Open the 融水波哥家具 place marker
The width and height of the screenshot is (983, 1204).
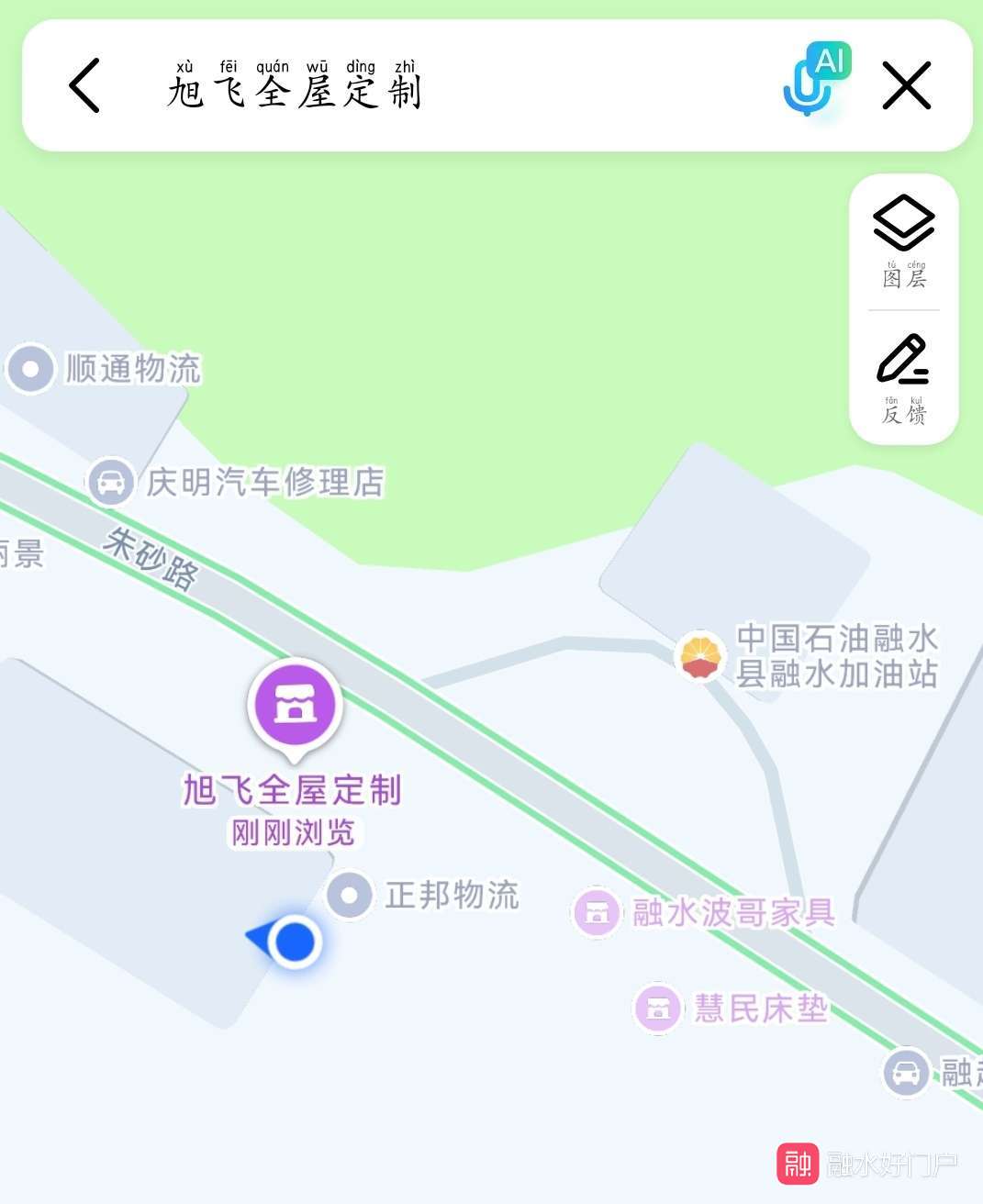point(597,912)
